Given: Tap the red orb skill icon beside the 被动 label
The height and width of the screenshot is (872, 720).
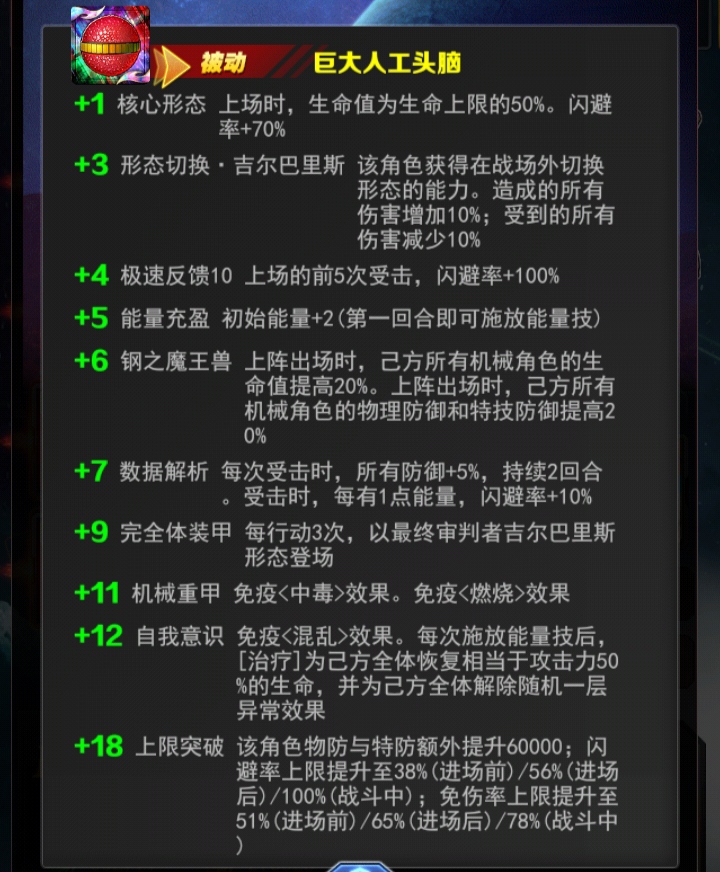Looking at the screenshot, I should (x=110, y=45).
